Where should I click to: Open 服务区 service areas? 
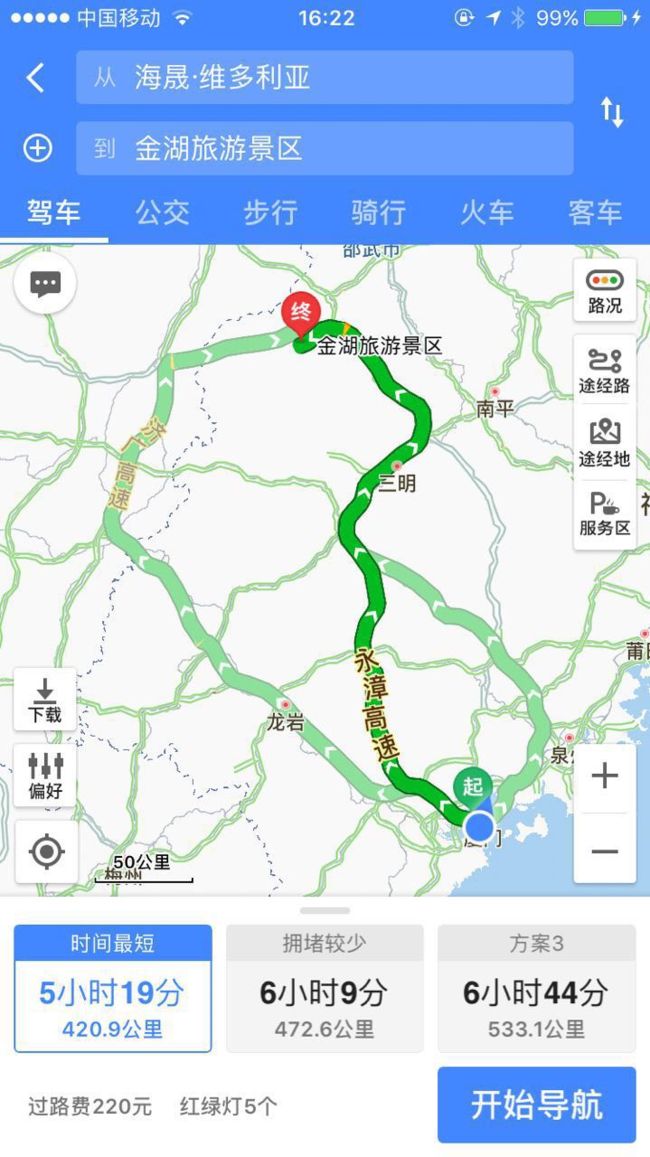(x=605, y=513)
